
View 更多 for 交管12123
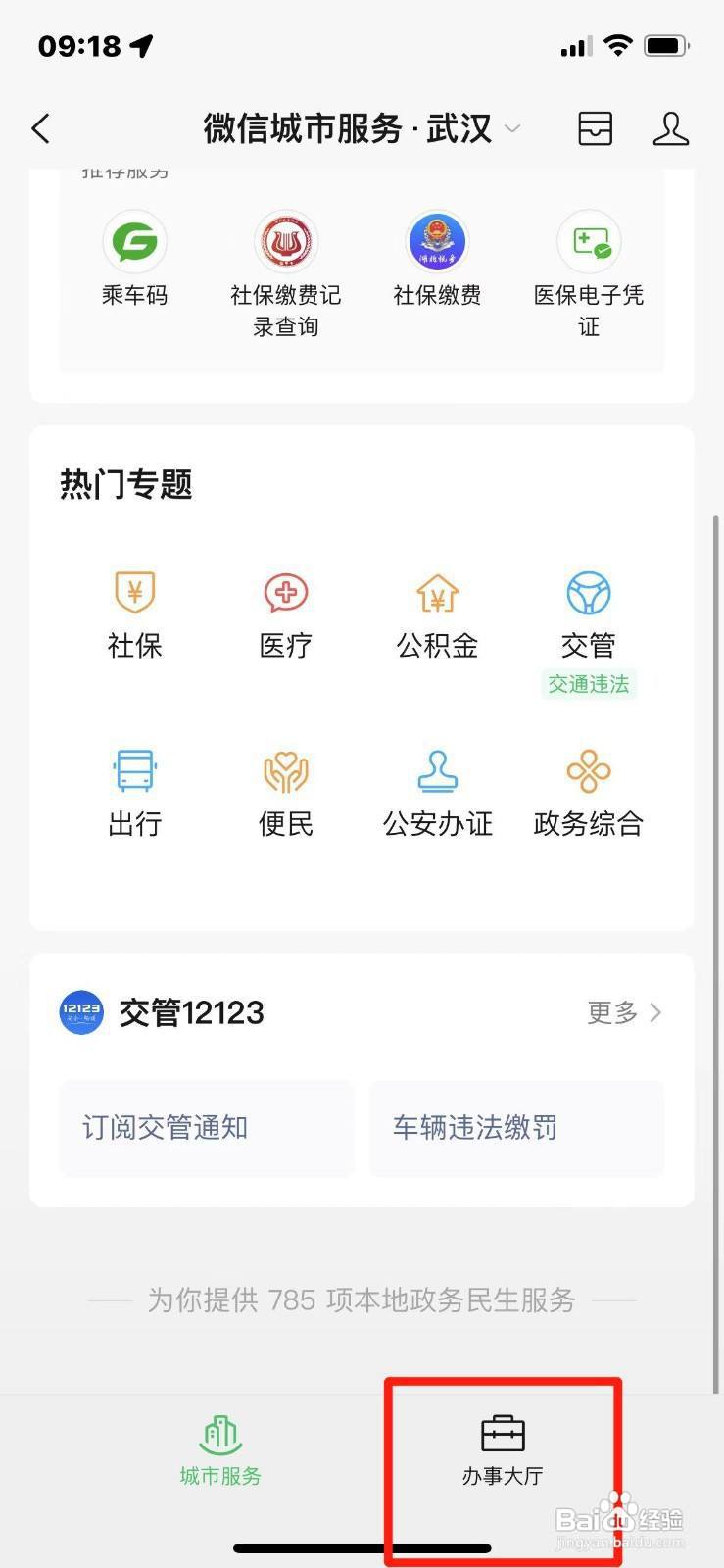coord(624,1012)
